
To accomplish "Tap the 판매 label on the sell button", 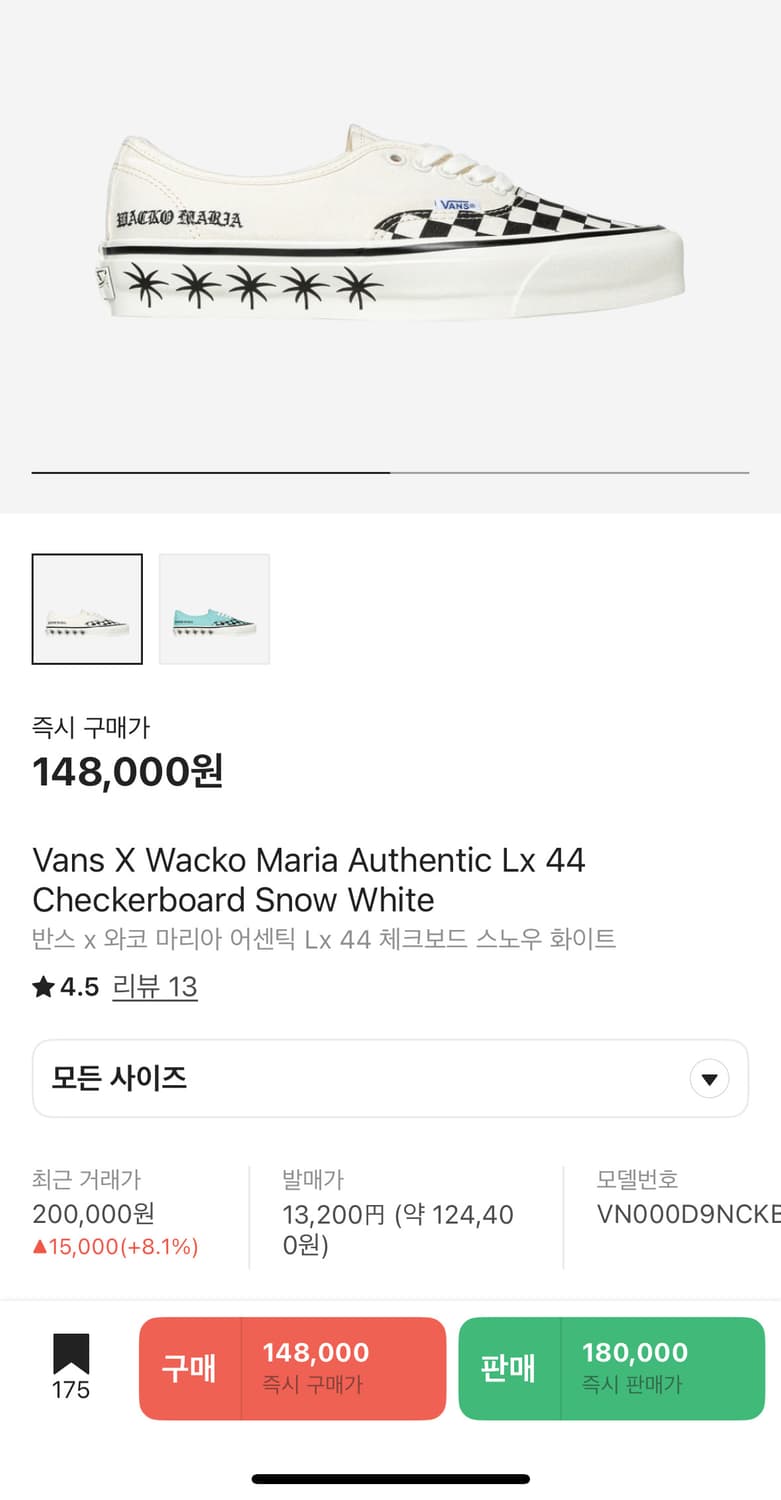I will [x=508, y=1369].
